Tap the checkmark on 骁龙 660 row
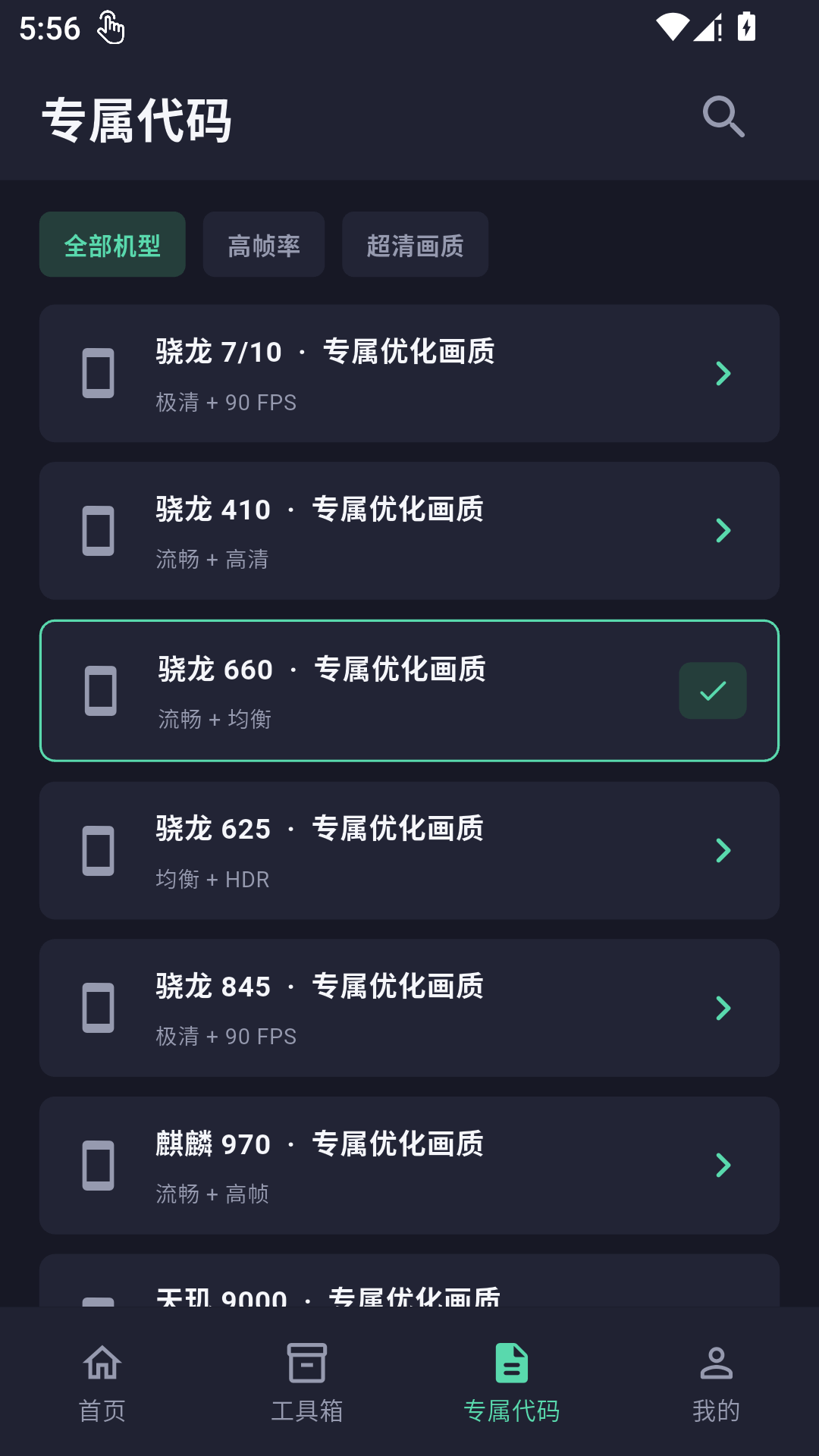 pos(713,691)
